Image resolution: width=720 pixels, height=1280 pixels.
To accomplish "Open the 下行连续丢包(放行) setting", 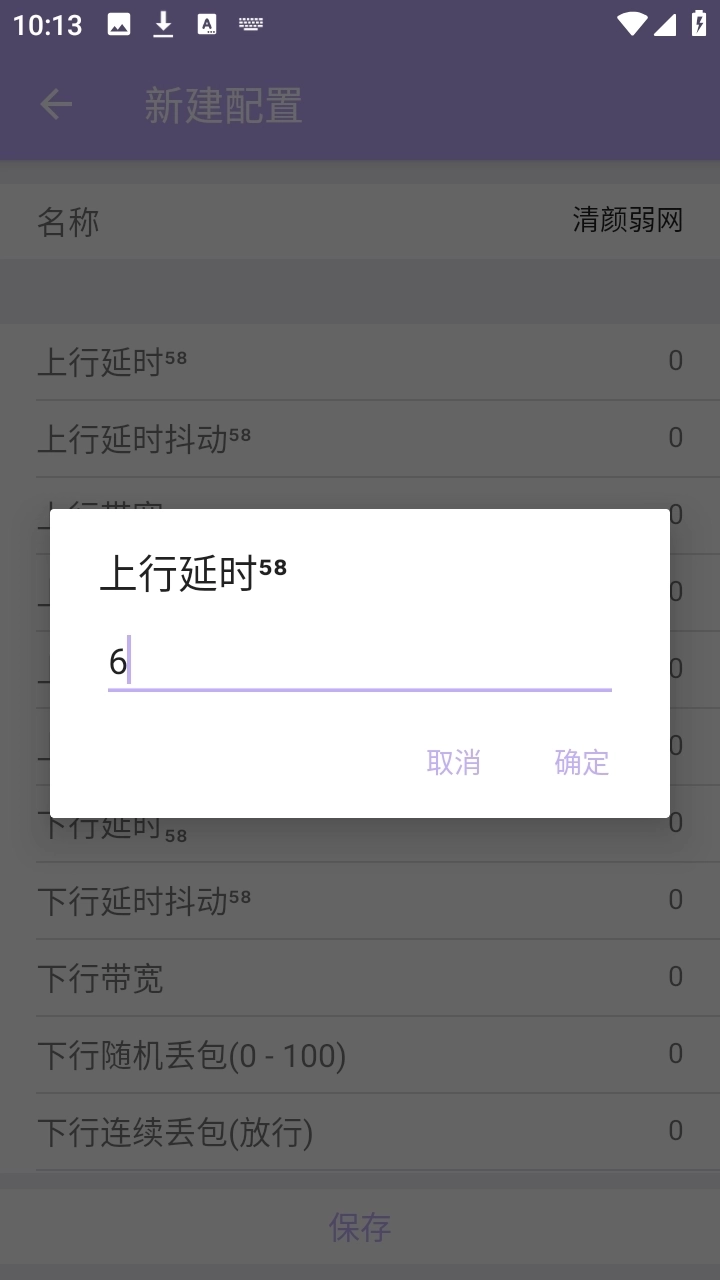I will click(360, 1131).
